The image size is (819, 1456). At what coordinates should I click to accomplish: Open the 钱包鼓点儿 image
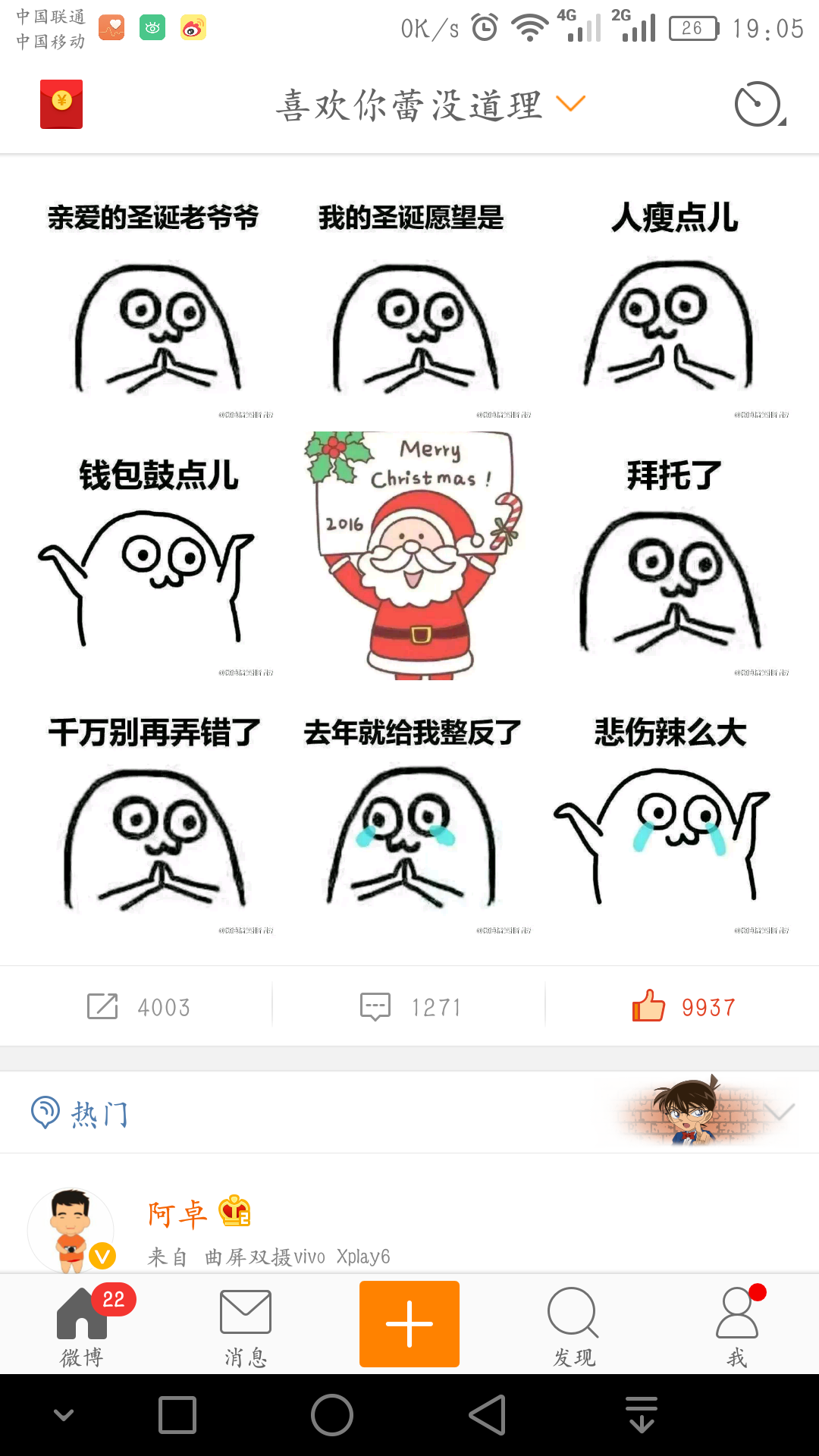point(152,552)
